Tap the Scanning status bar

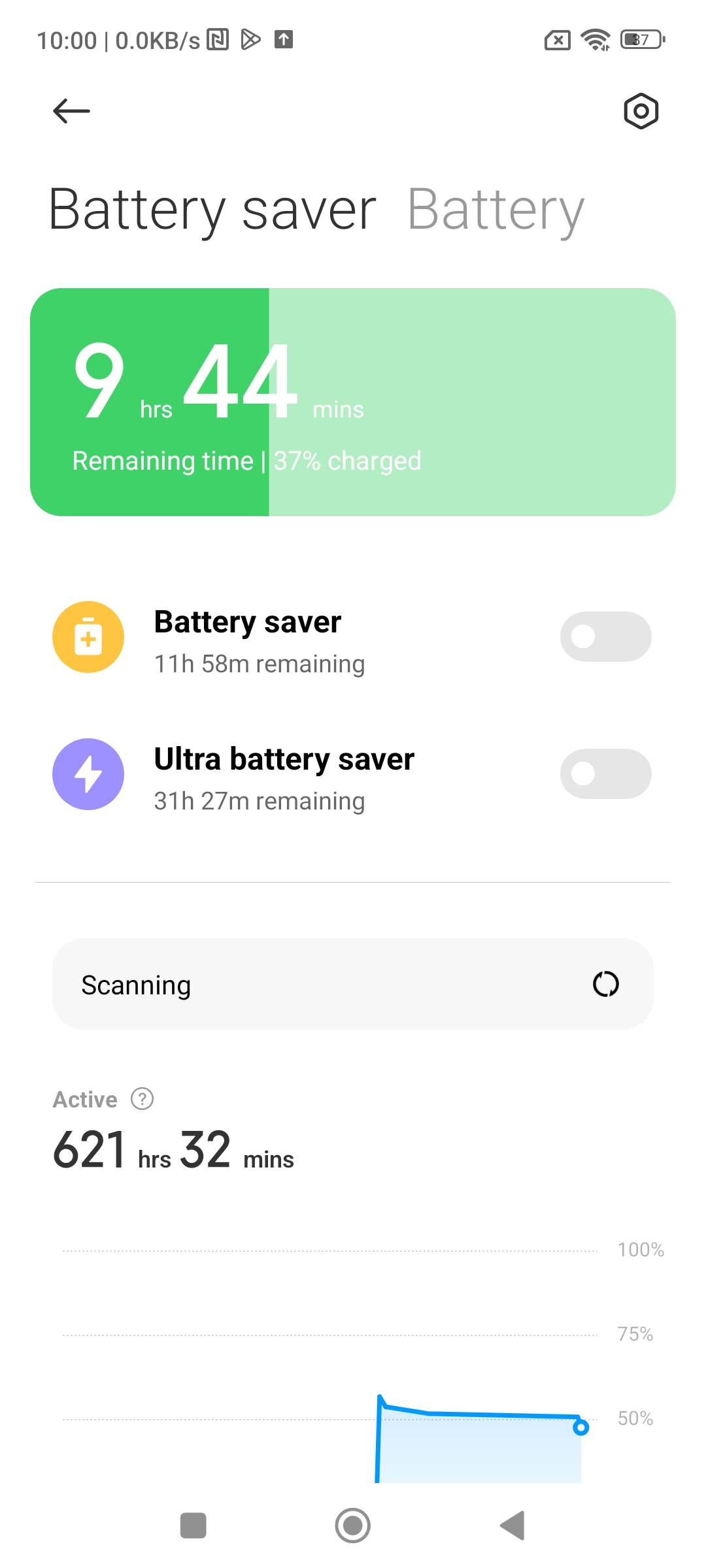[x=353, y=984]
